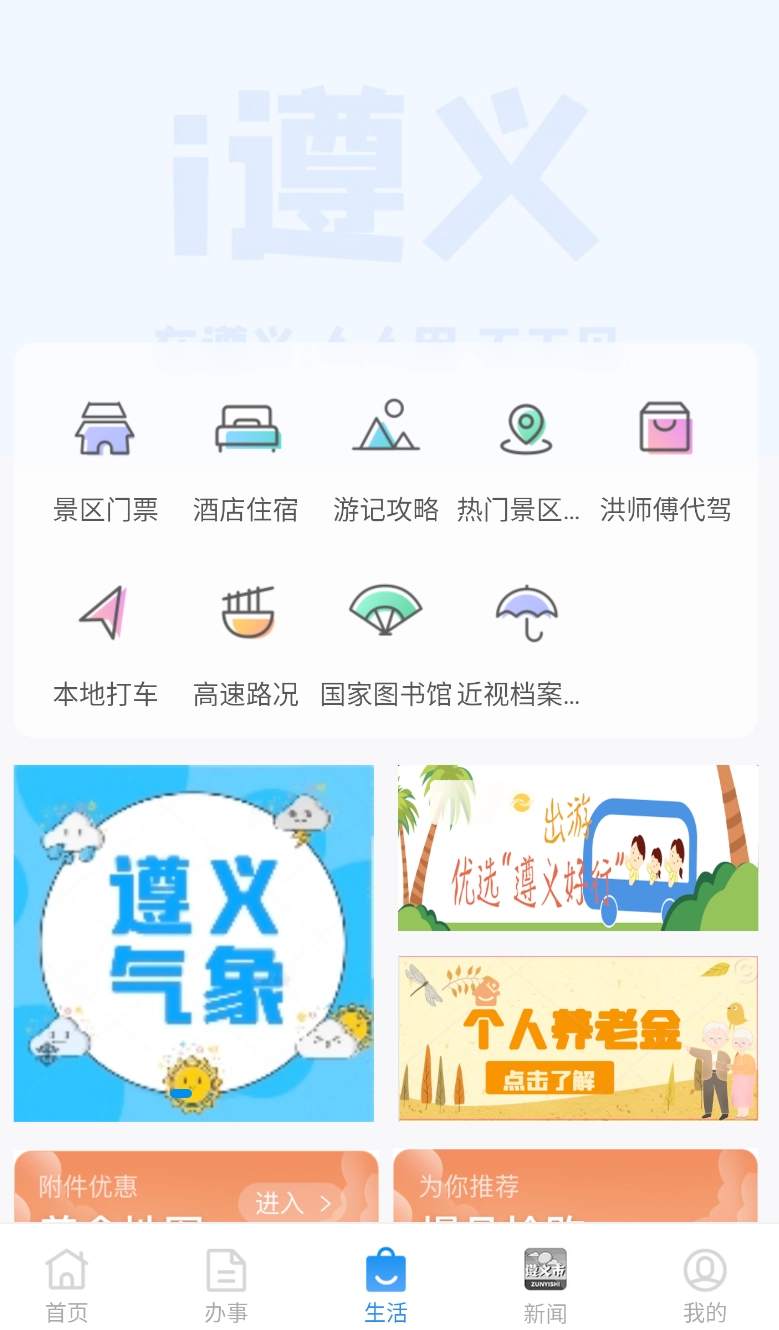This screenshot has height=1330, width=779.
Task: Tap the 遵义好行 travel promotion banner
Action: coord(578,847)
